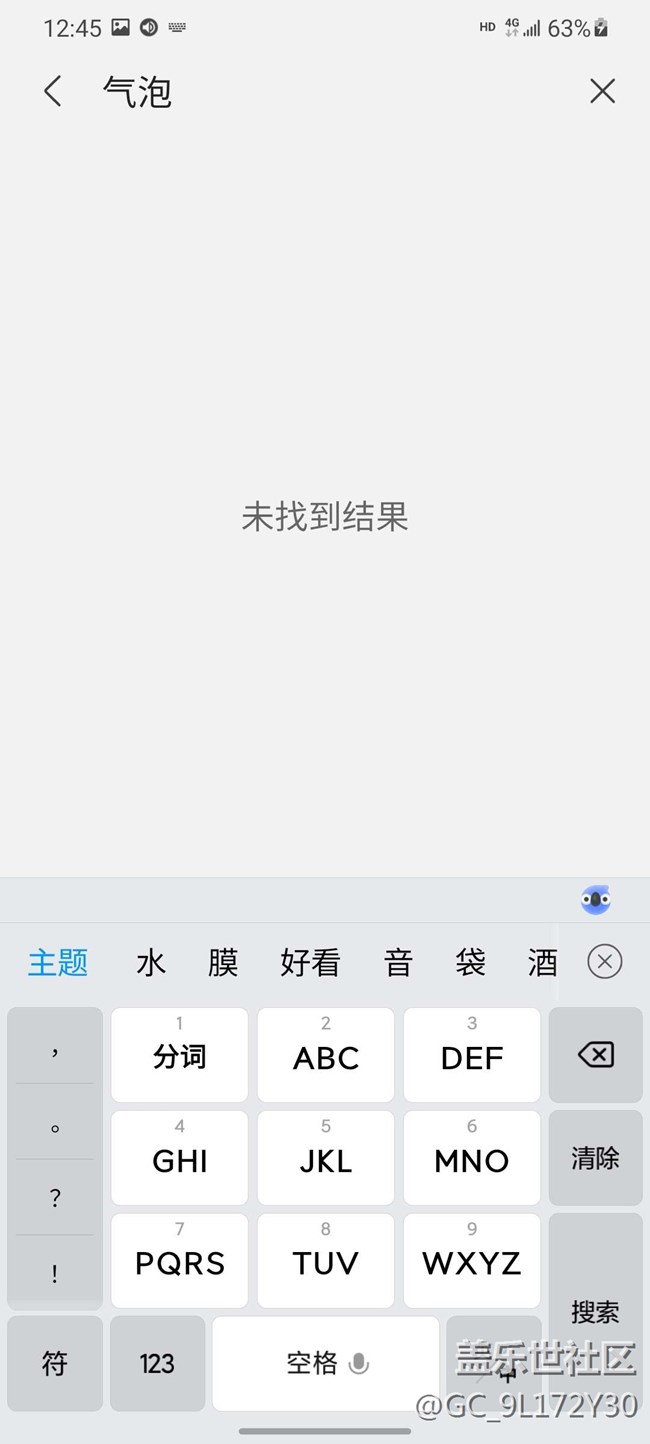Insert a question mark from the punctuation column
The width and height of the screenshot is (650, 1444).
point(55,1198)
